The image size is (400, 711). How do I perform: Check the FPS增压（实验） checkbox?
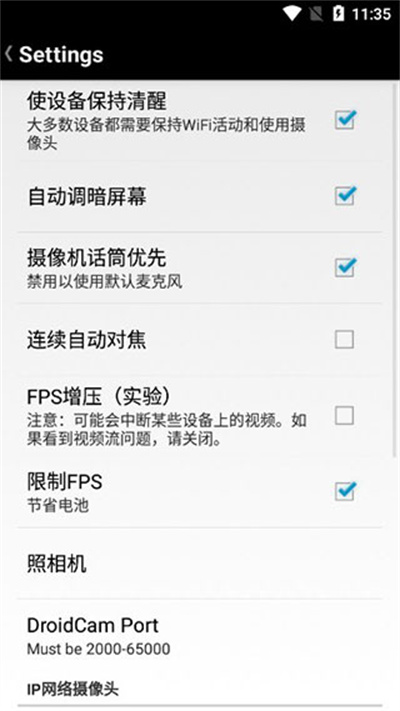tap(344, 415)
